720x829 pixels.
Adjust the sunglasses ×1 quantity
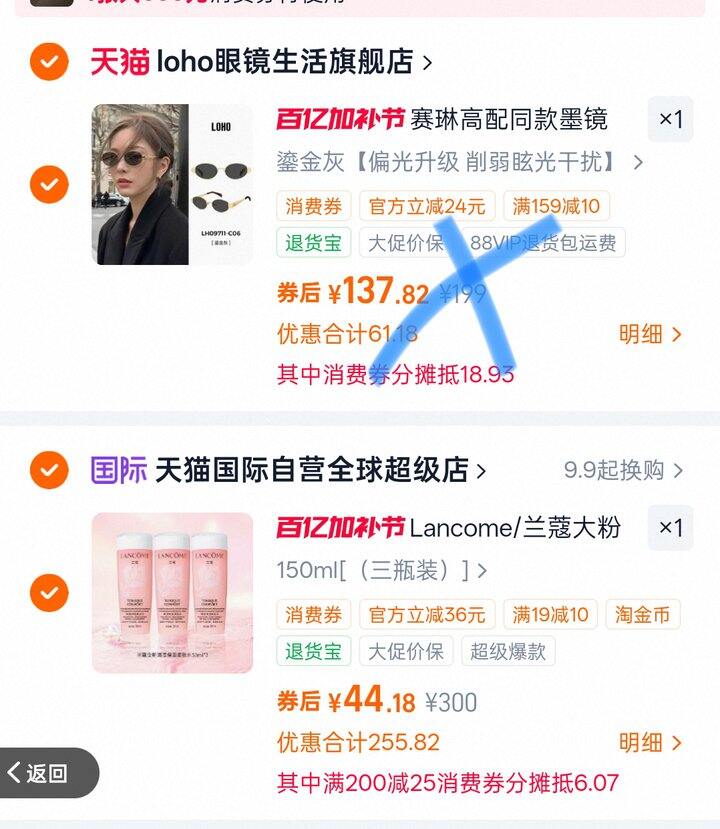tap(670, 119)
